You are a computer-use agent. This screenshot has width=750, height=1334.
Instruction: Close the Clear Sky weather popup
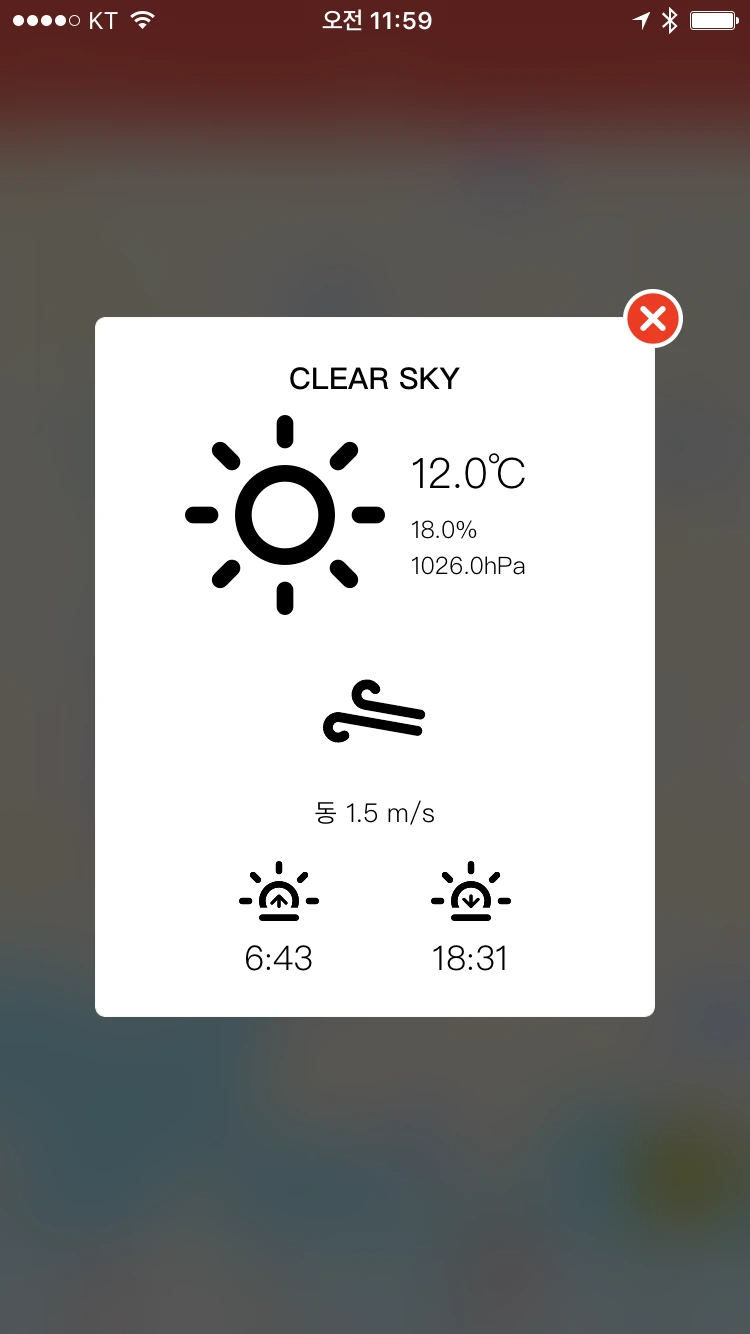pos(653,319)
